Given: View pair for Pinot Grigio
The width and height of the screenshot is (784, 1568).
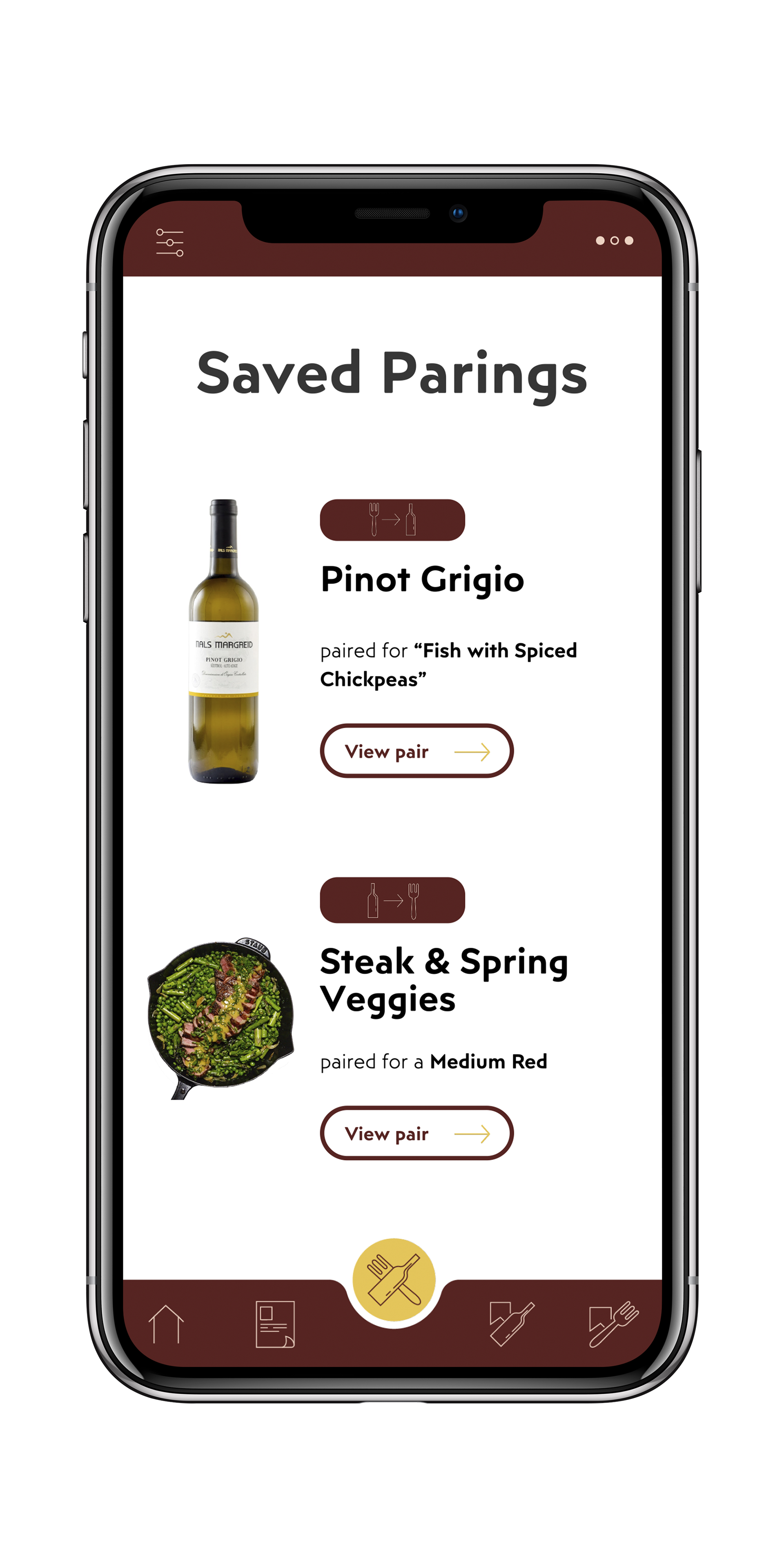Looking at the screenshot, I should pyautogui.click(x=416, y=751).
